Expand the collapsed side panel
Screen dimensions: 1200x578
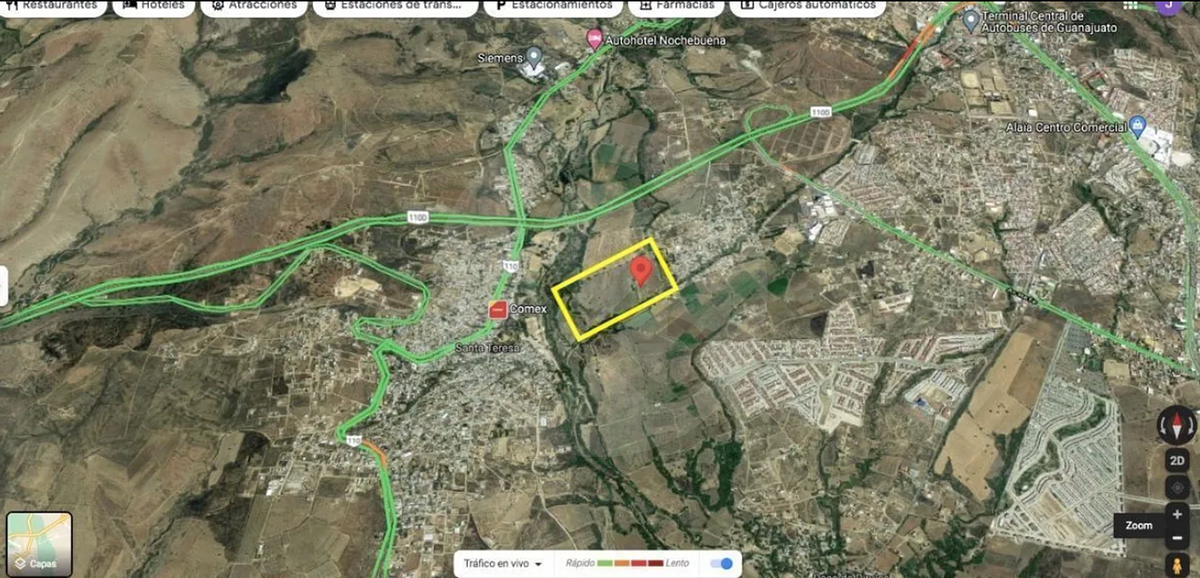(4, 286)
